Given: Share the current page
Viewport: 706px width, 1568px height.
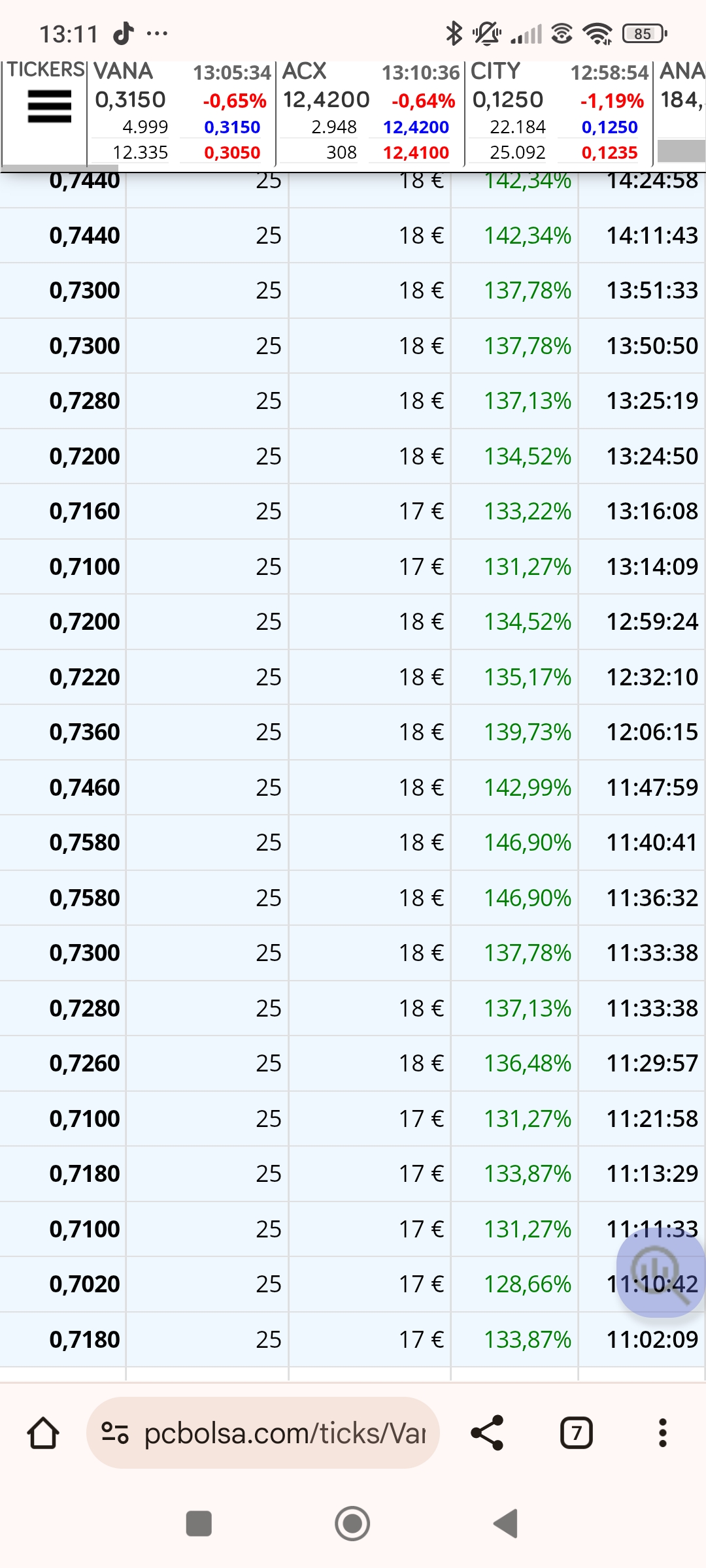Looking at the screenshot, I should [488, 1433].
